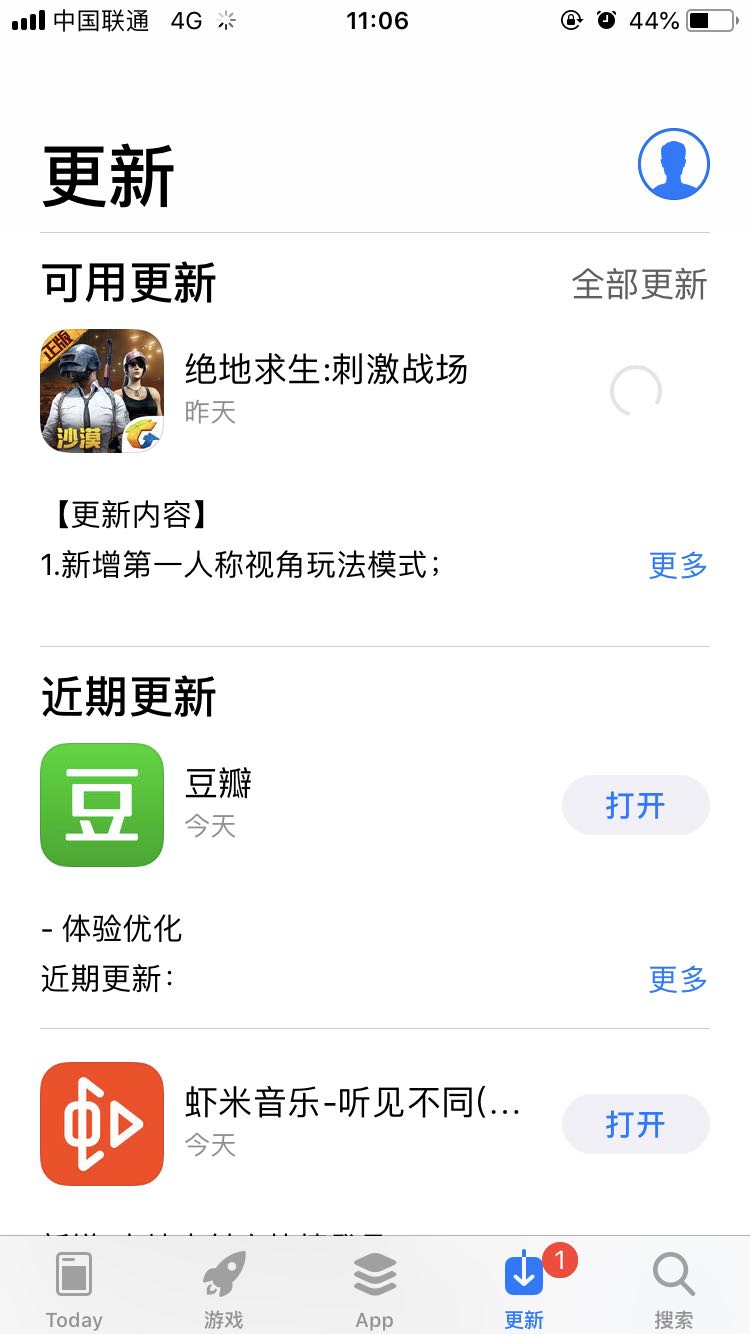Viewport: 750px width, 1334px height.
Task: Expand 更多 under 豆瓣 update notes
Action: [677, 979]
